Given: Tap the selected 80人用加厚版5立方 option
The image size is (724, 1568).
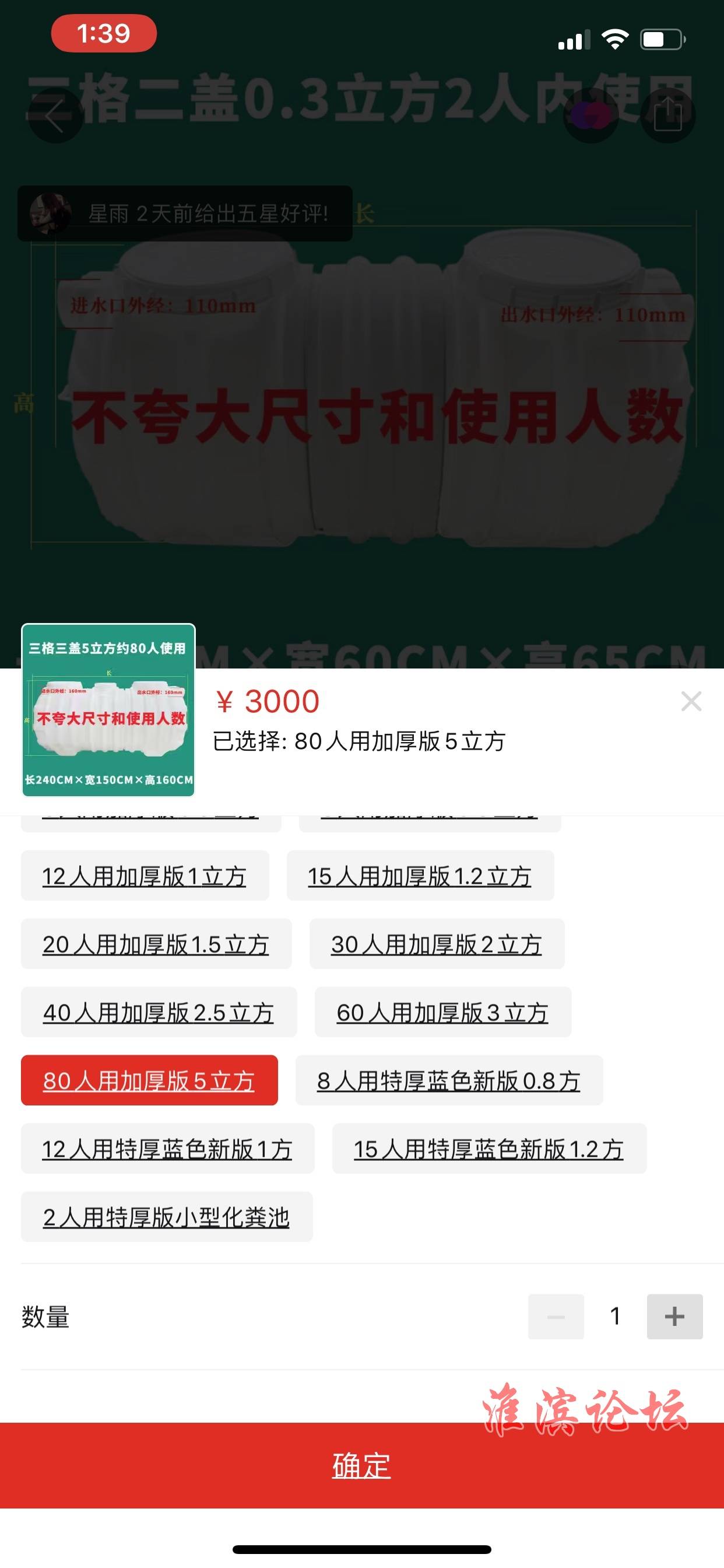Looking at the screenshot, I should [x=149, y=1080].
